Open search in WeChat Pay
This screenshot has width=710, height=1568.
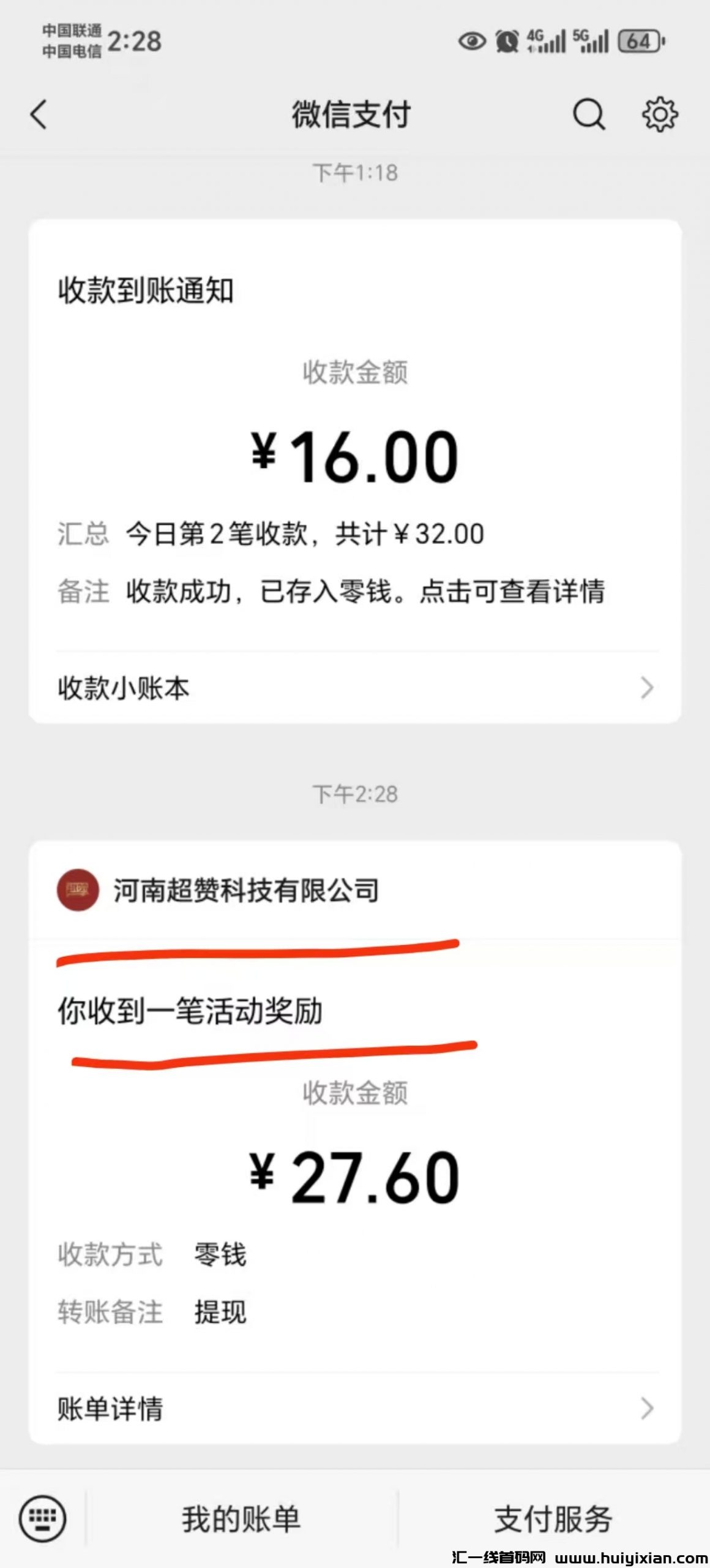(x=588, y=115)
